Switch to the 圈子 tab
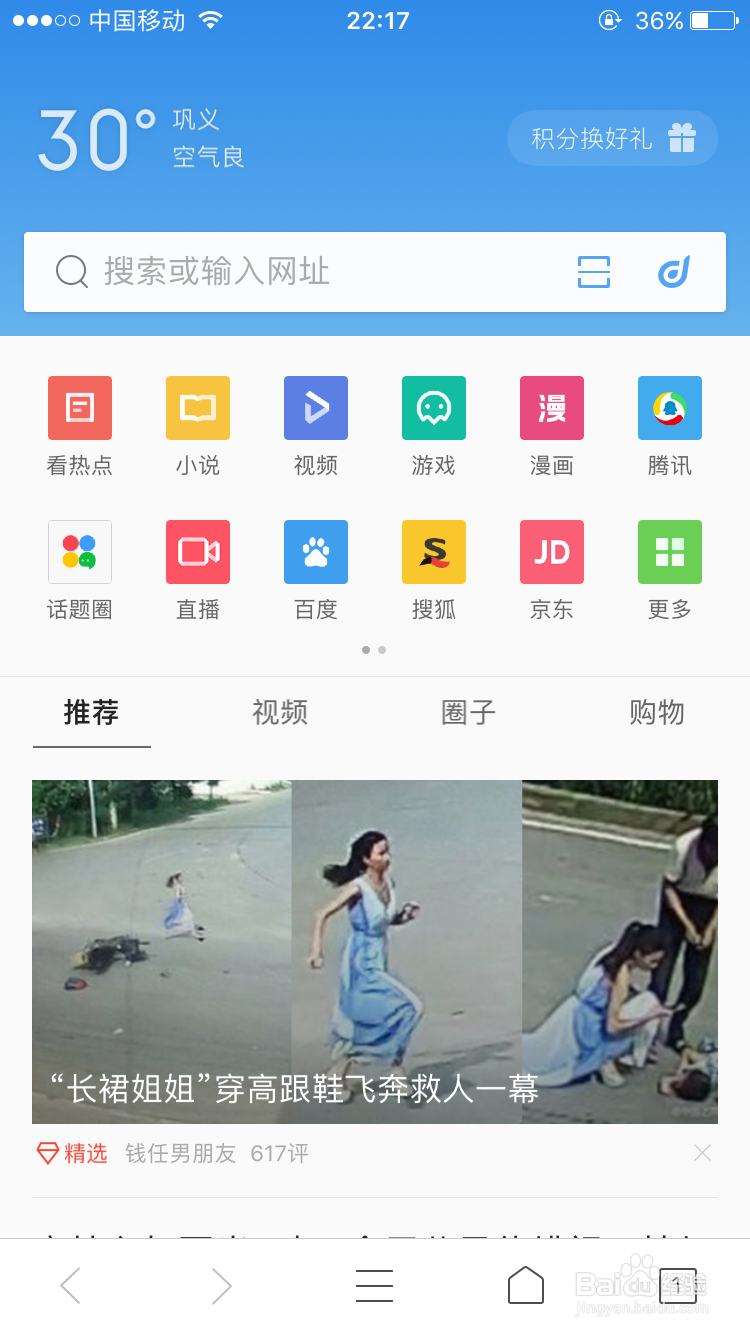This screenshot has width=750, height=1334. click(467, 713)
